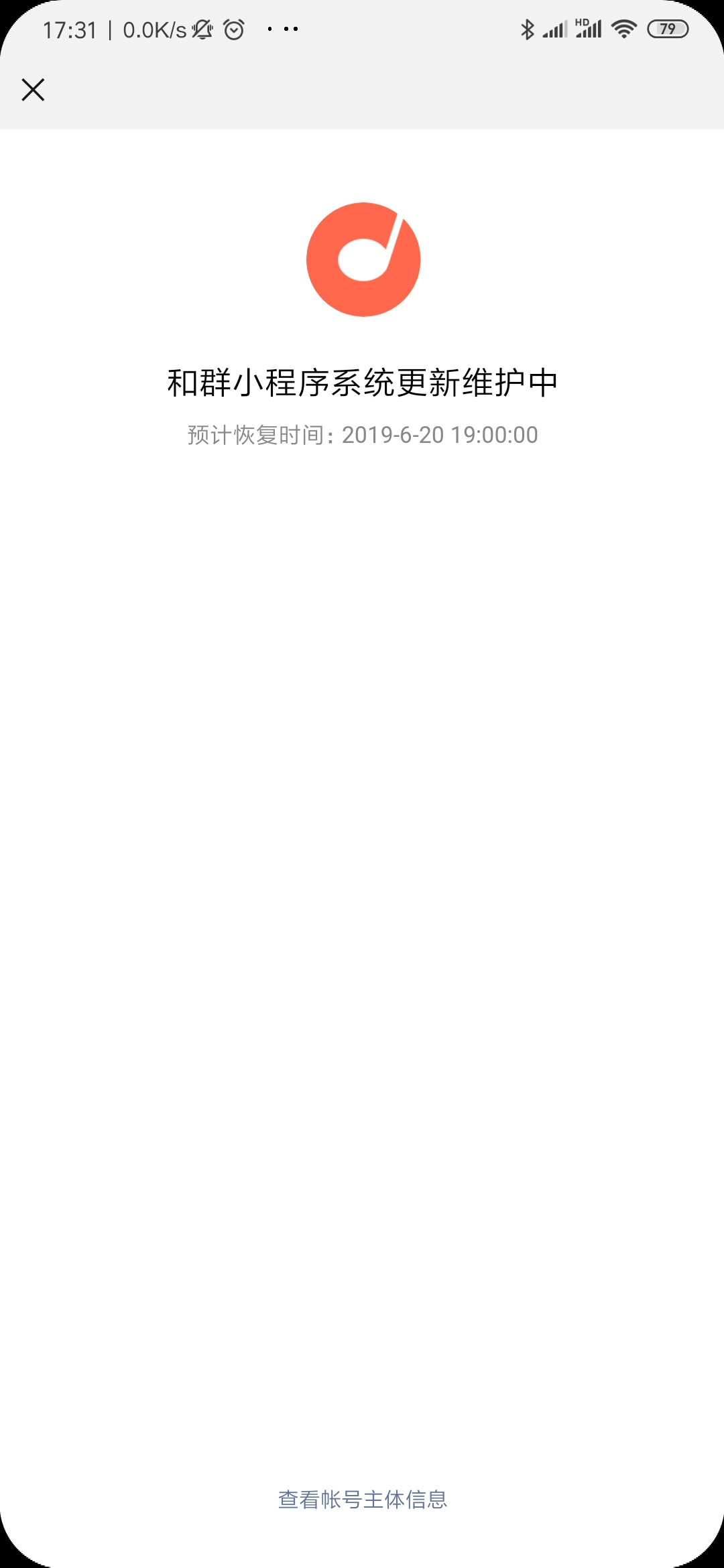Close the mini program maintenance page

tap(33, 89)
